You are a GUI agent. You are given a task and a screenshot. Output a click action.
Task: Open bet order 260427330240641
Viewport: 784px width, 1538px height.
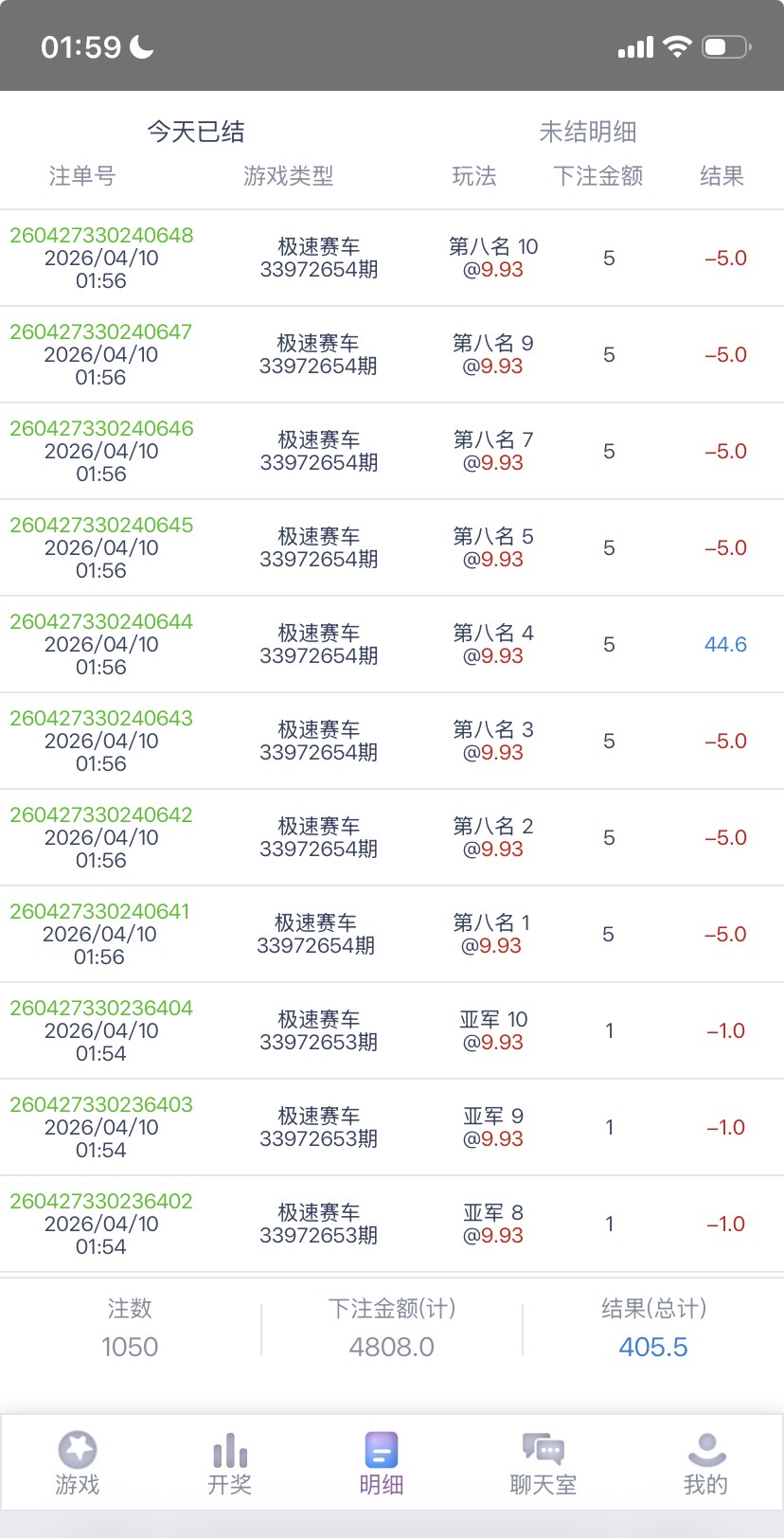[99, 912]
